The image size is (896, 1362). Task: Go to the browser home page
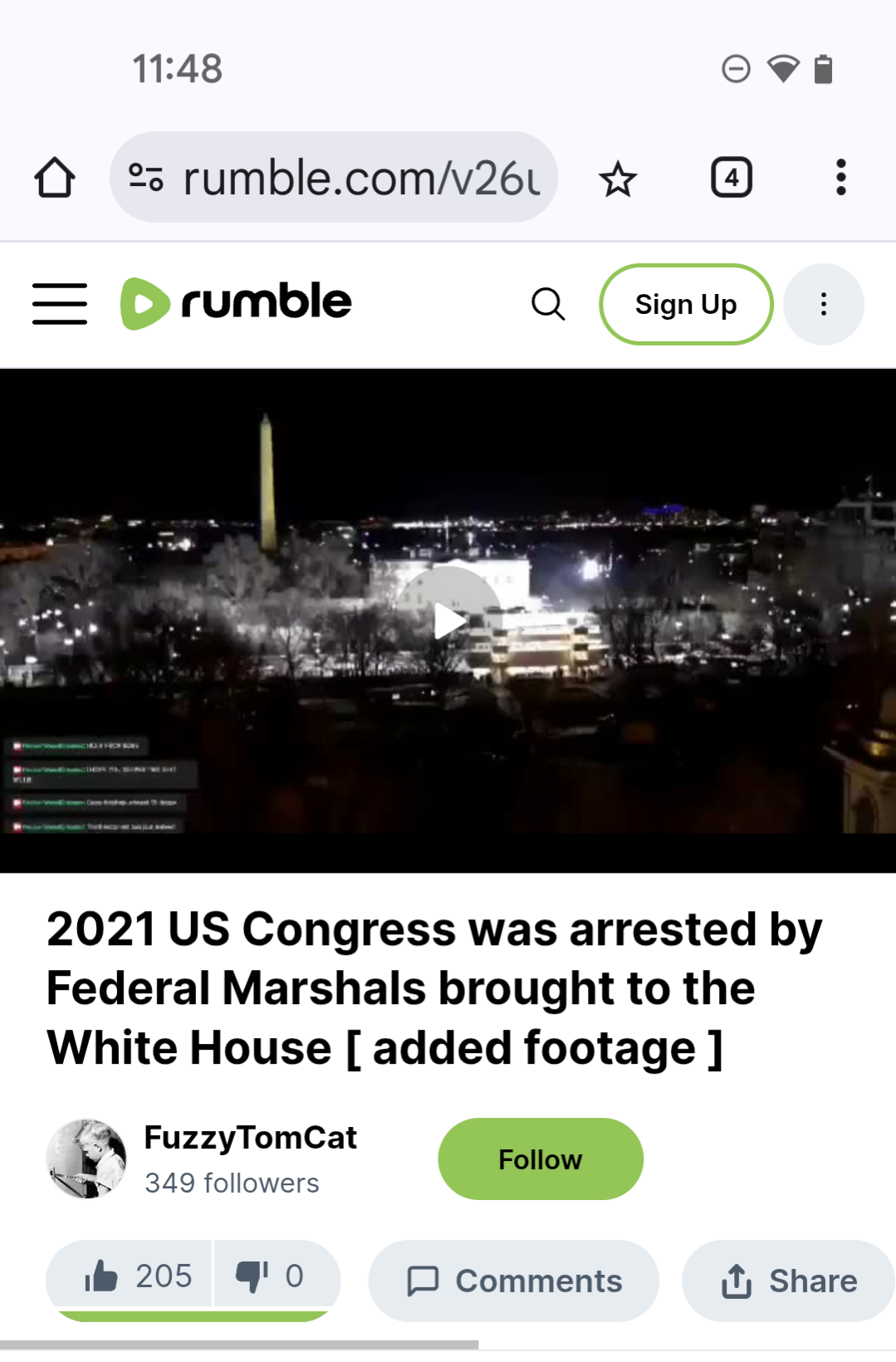[x=55, y=178]
